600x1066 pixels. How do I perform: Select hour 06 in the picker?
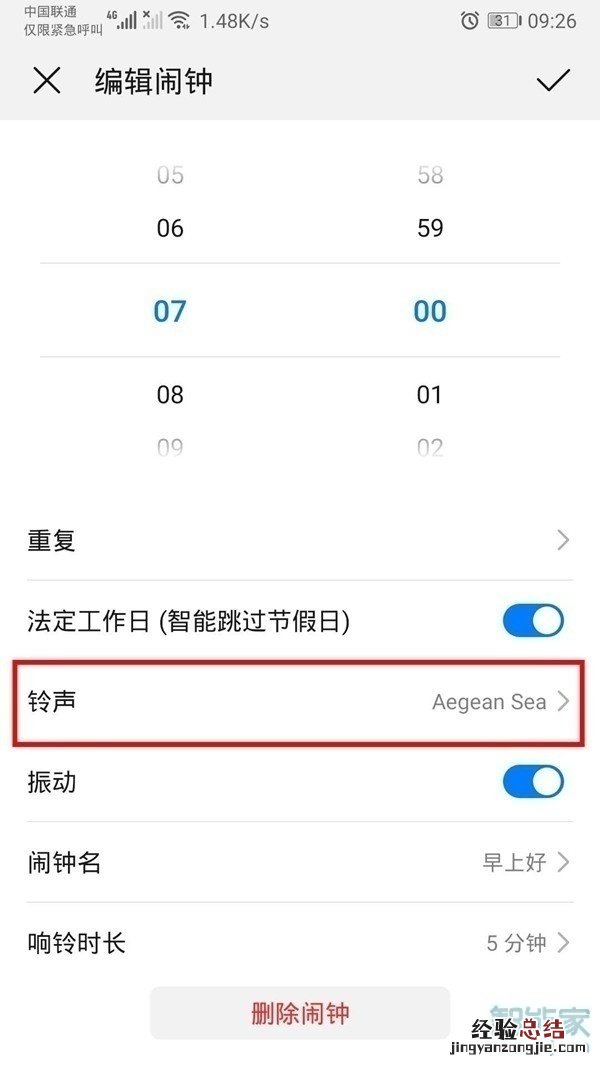click(170, 228)
